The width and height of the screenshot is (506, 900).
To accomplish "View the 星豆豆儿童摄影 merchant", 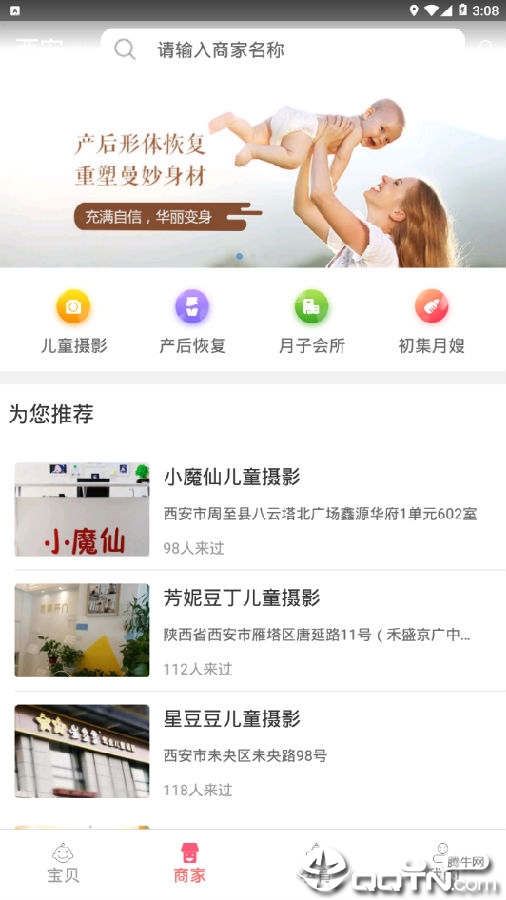I will click(x=253, y=751).
